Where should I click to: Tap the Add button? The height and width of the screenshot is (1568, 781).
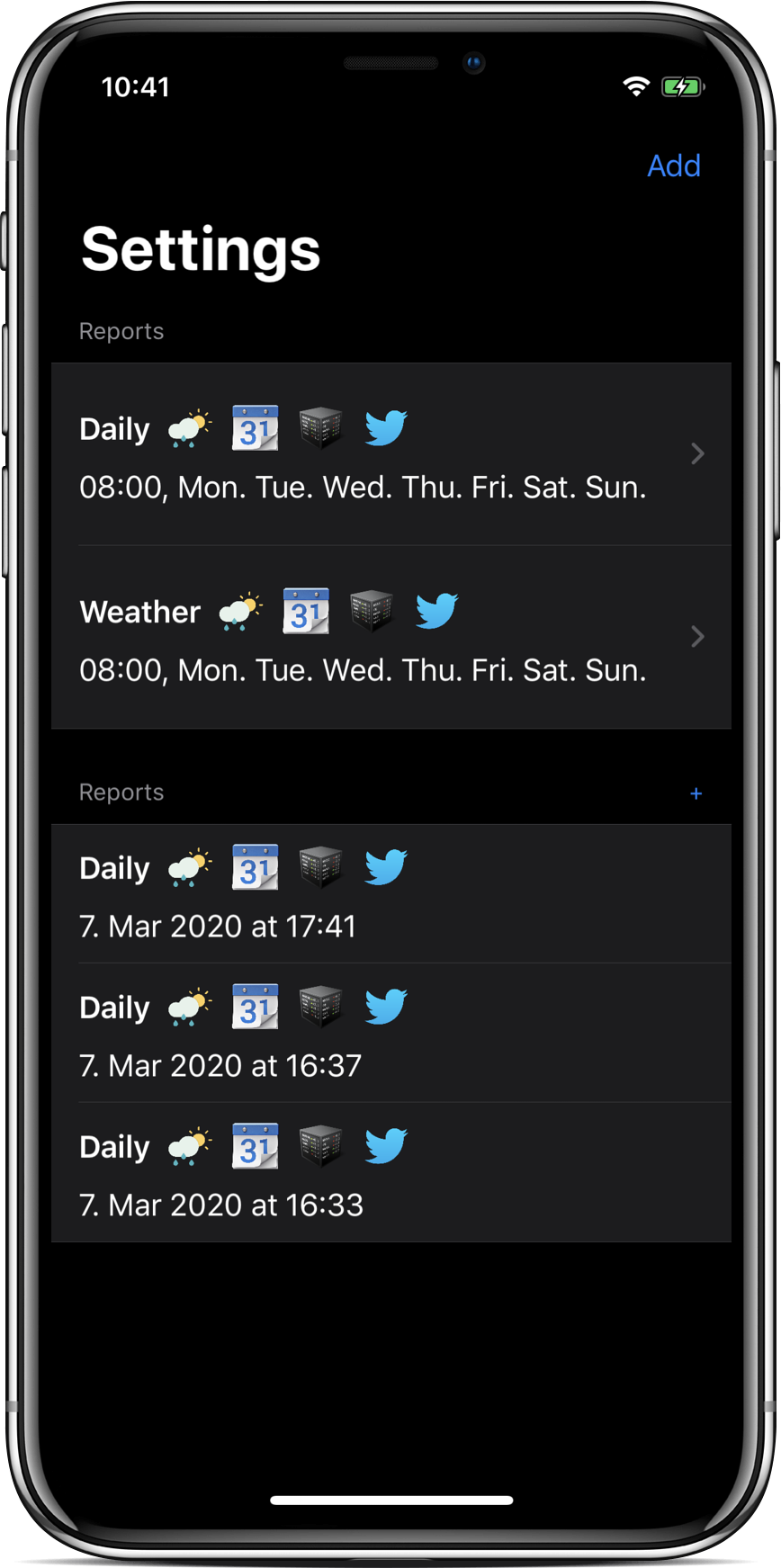[x=673, y=166]
